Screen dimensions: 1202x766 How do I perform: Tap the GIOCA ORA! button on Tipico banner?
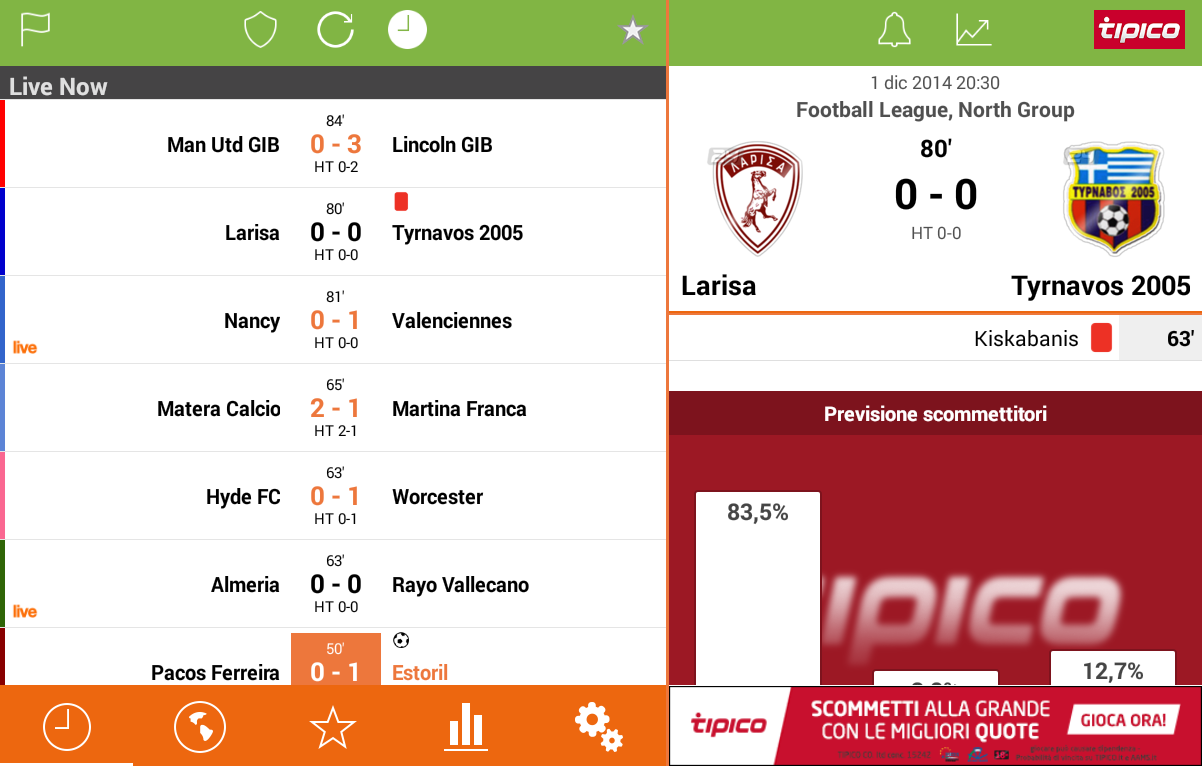(1123, 720)
